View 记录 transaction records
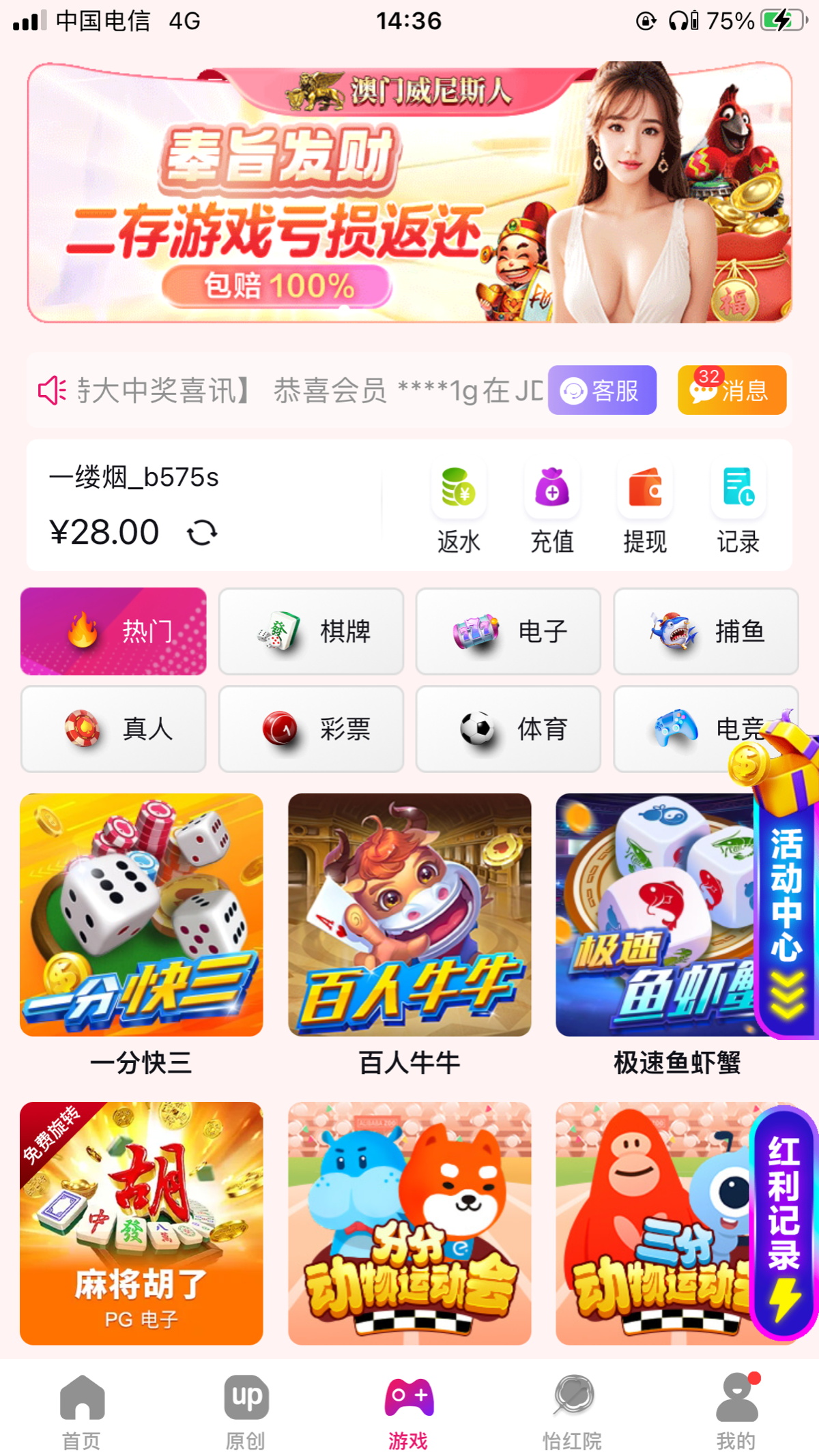819x1456 pixels. point(738,508)
